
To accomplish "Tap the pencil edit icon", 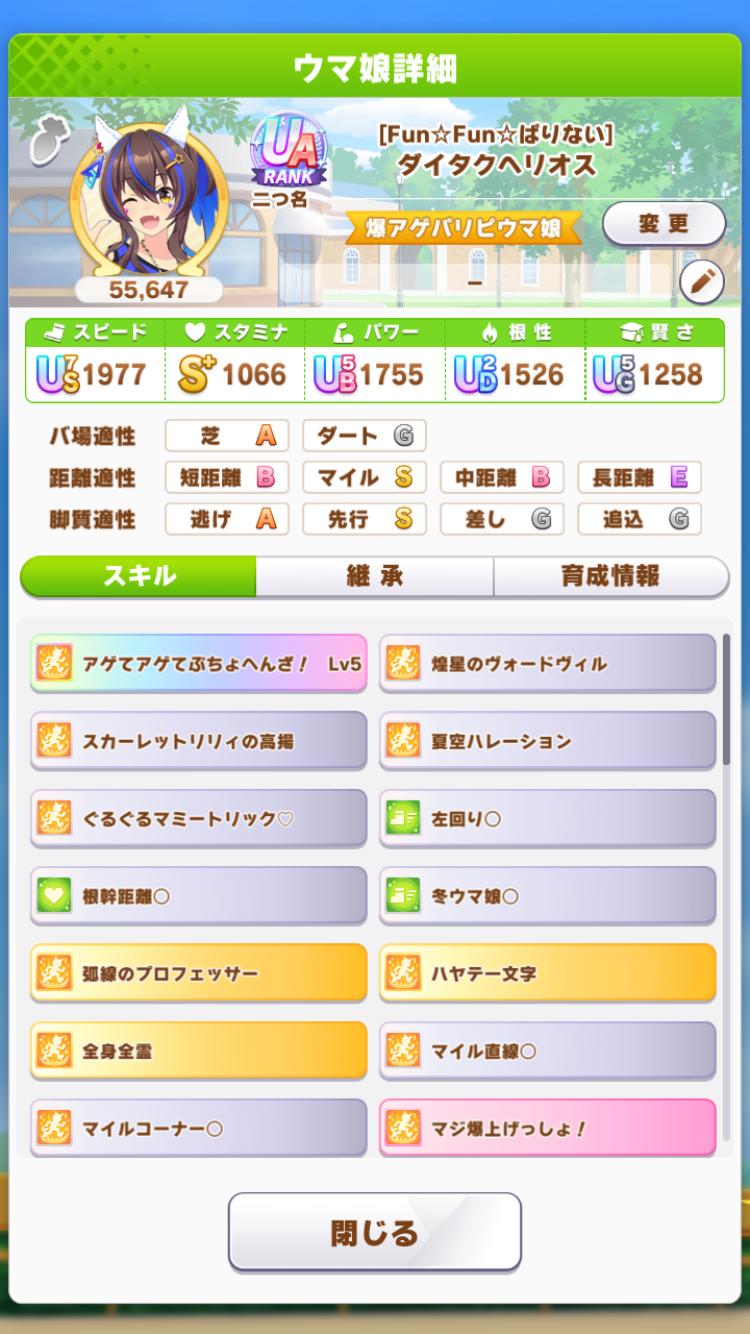I will [701, 284].
